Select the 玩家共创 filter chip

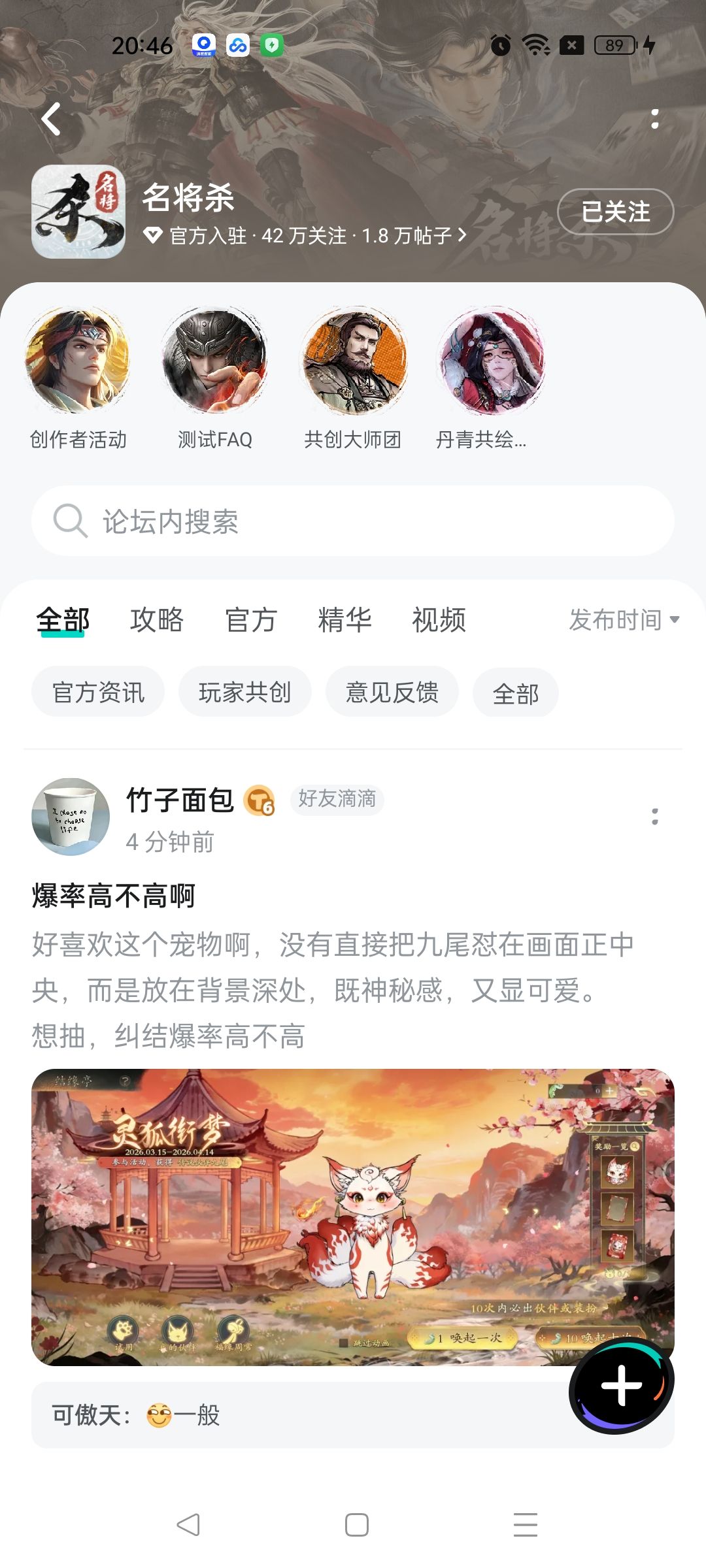pos(244,693)
